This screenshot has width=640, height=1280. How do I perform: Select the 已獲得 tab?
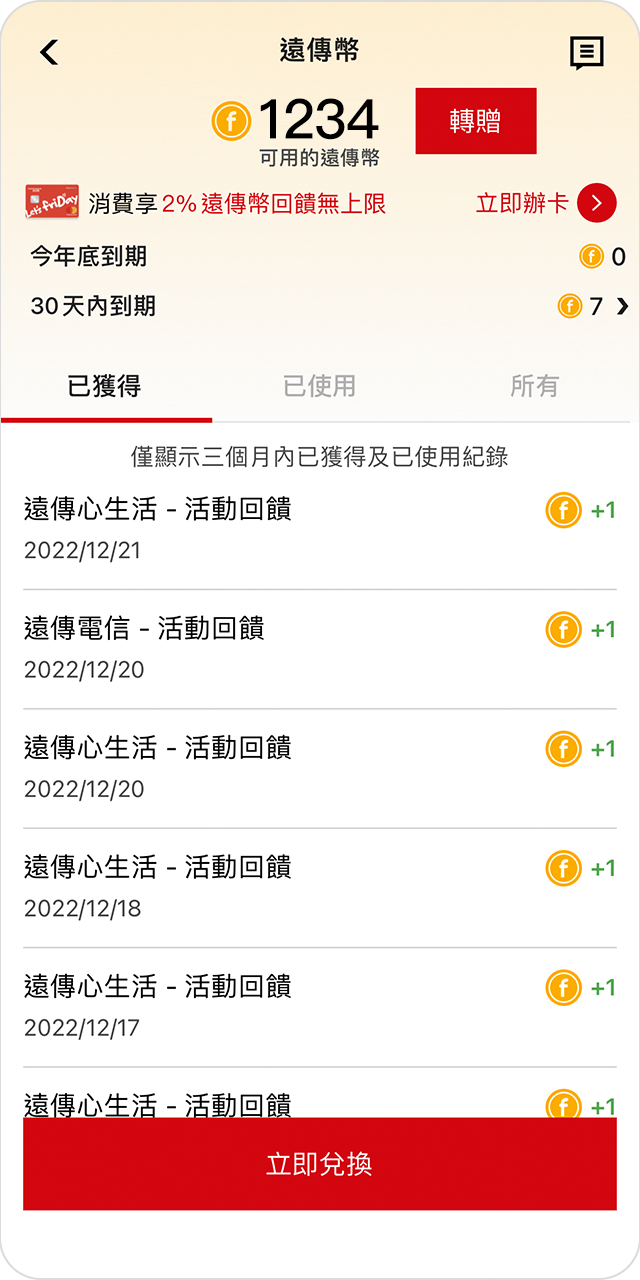click(x=105, y=386)
